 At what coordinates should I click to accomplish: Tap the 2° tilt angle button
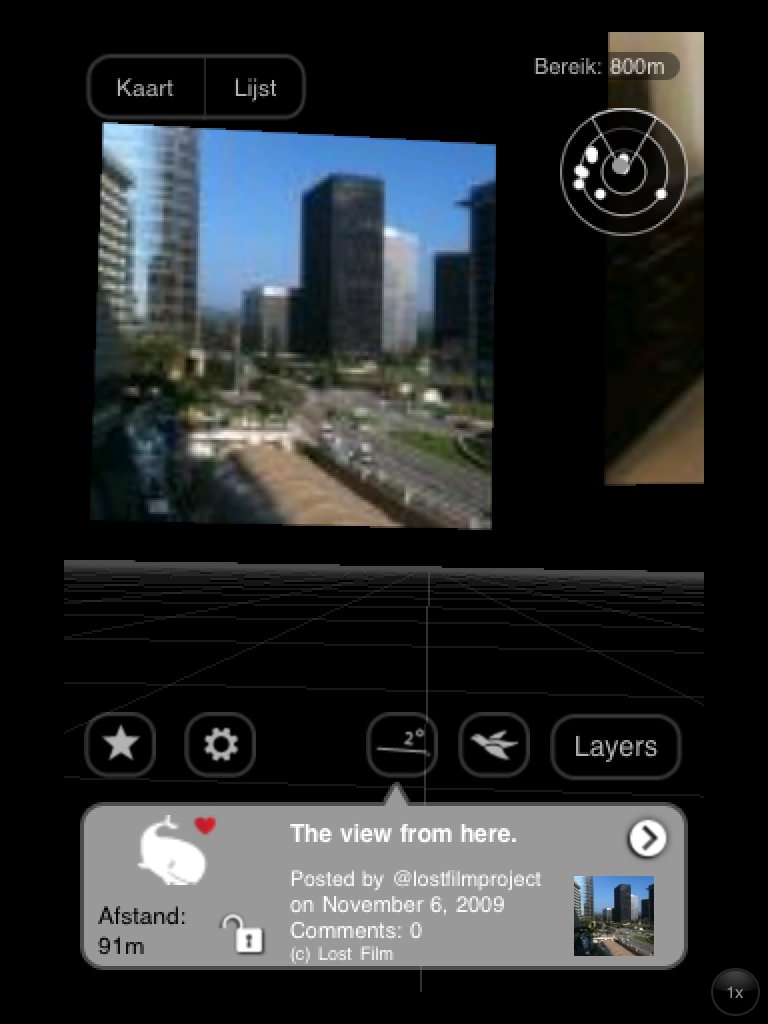tap(402, 745)
